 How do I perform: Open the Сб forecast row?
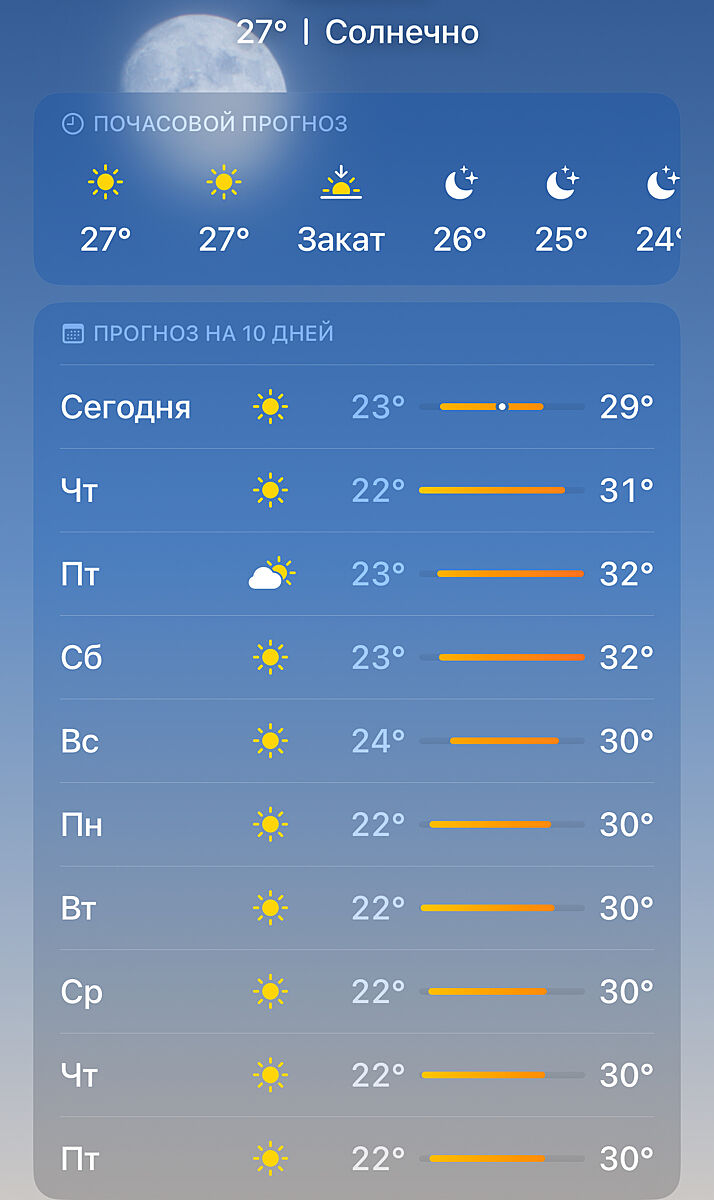(357, 657)
